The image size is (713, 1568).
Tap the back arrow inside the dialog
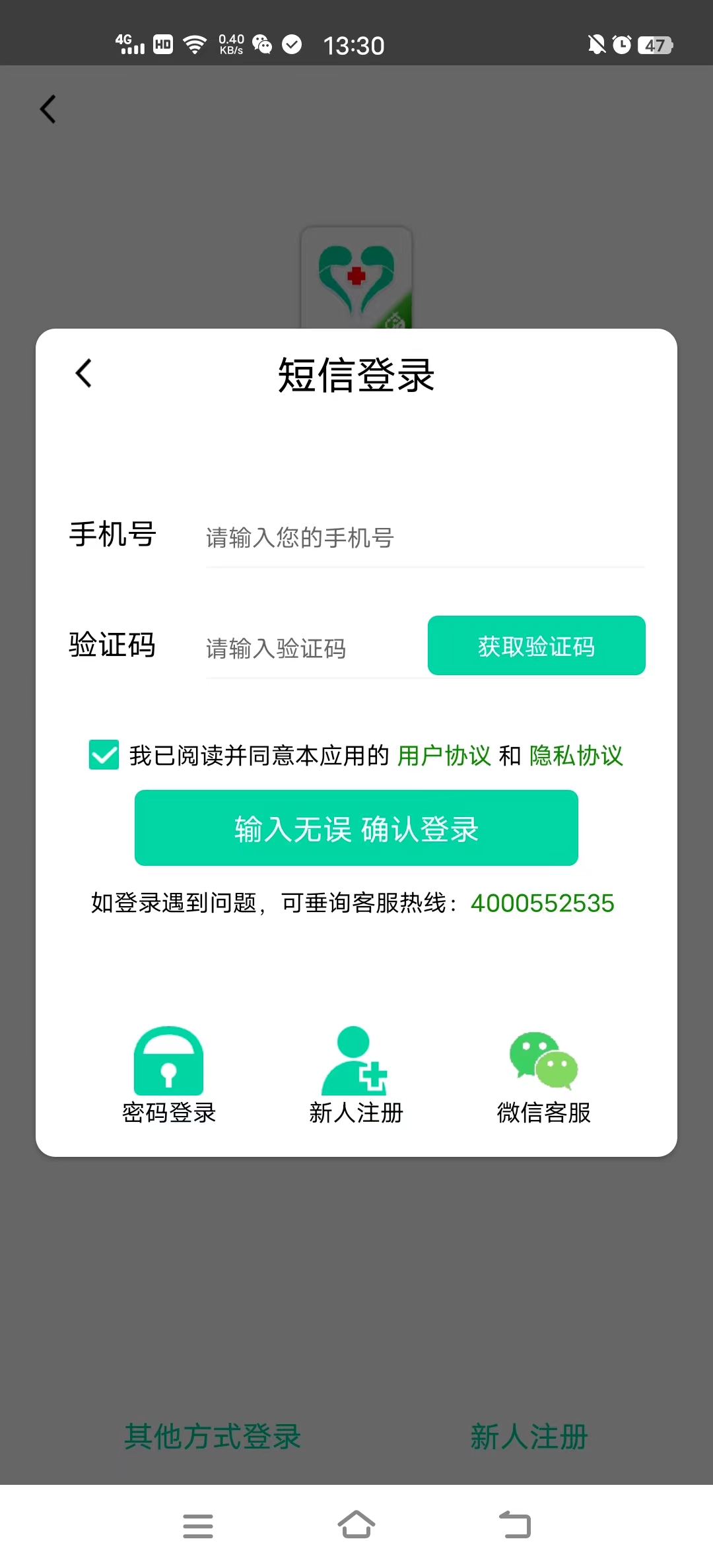click(x=83, y=373)
